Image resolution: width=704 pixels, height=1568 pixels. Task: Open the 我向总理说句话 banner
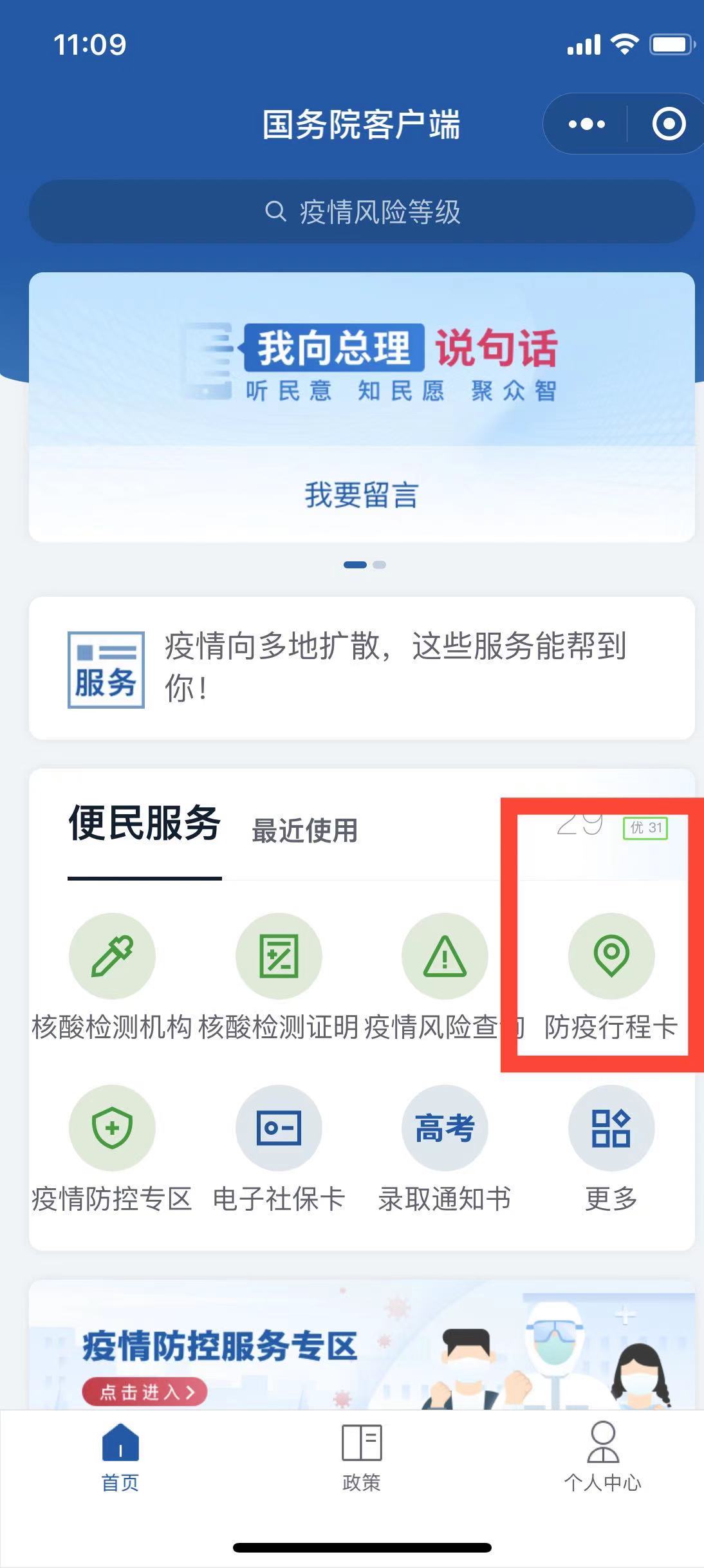point(362,360)
